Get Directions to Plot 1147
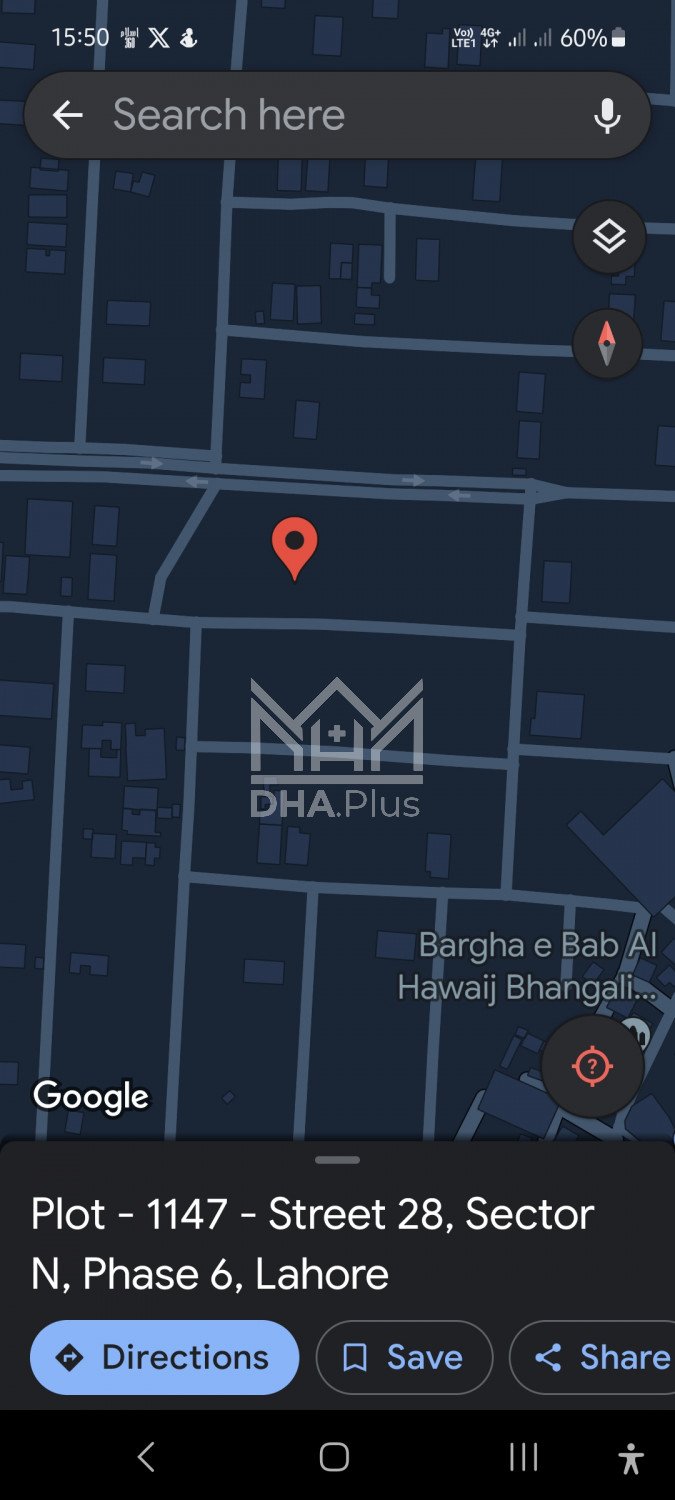Viewport: 675px width, 1500px height. click(165, 1357)
